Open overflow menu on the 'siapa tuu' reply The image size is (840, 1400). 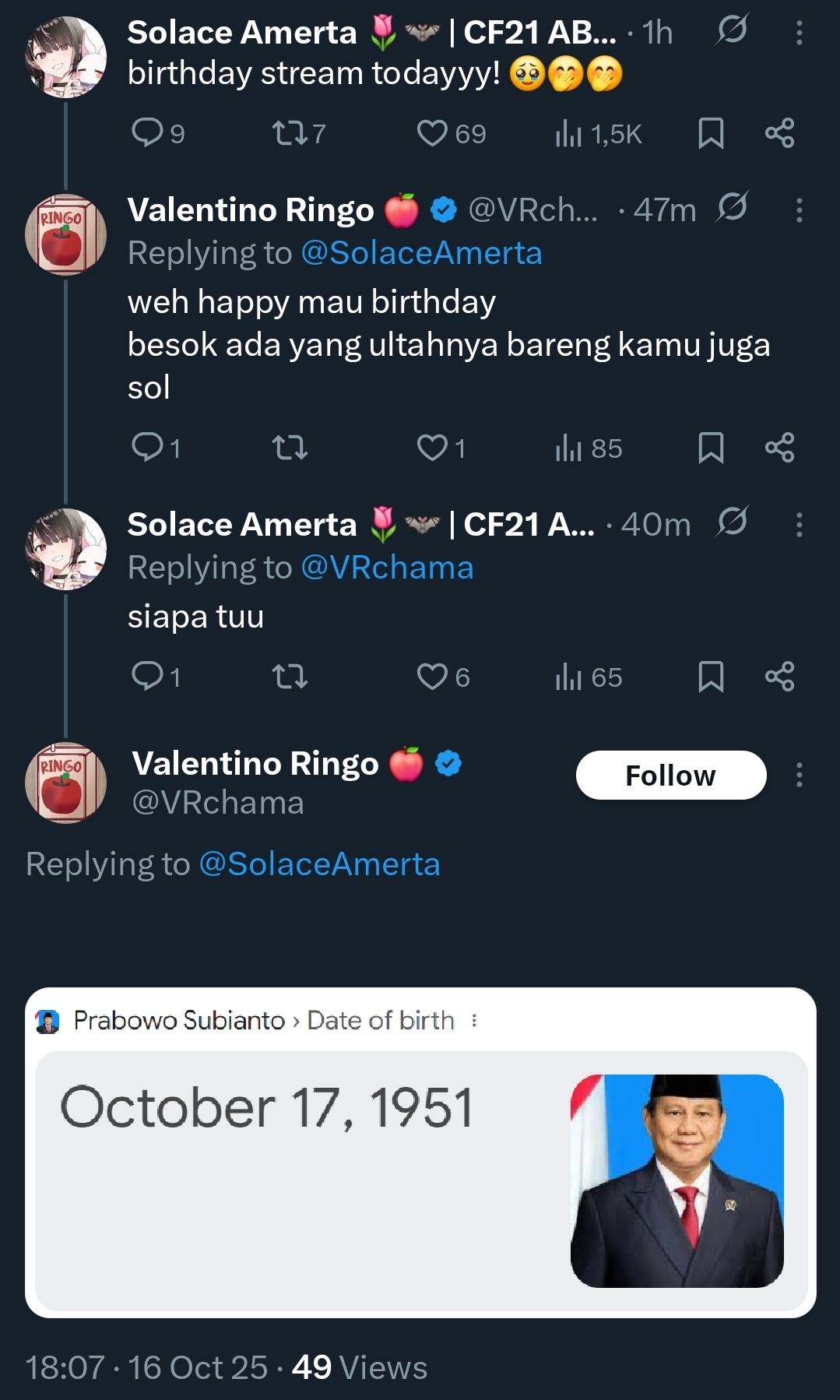click(799, 525)
